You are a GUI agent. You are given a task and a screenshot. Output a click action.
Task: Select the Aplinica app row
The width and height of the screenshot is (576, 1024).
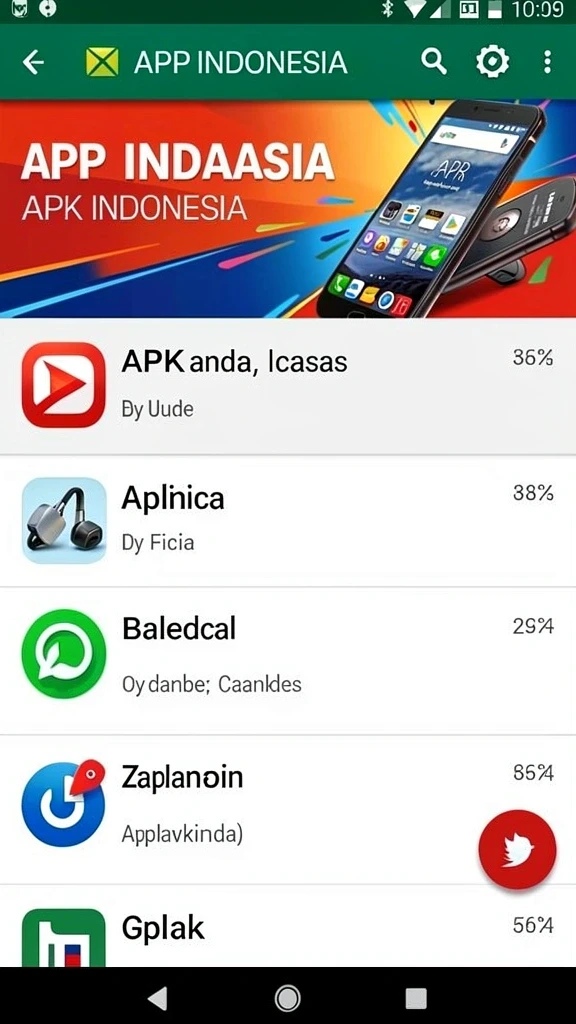tap(288, 520)
